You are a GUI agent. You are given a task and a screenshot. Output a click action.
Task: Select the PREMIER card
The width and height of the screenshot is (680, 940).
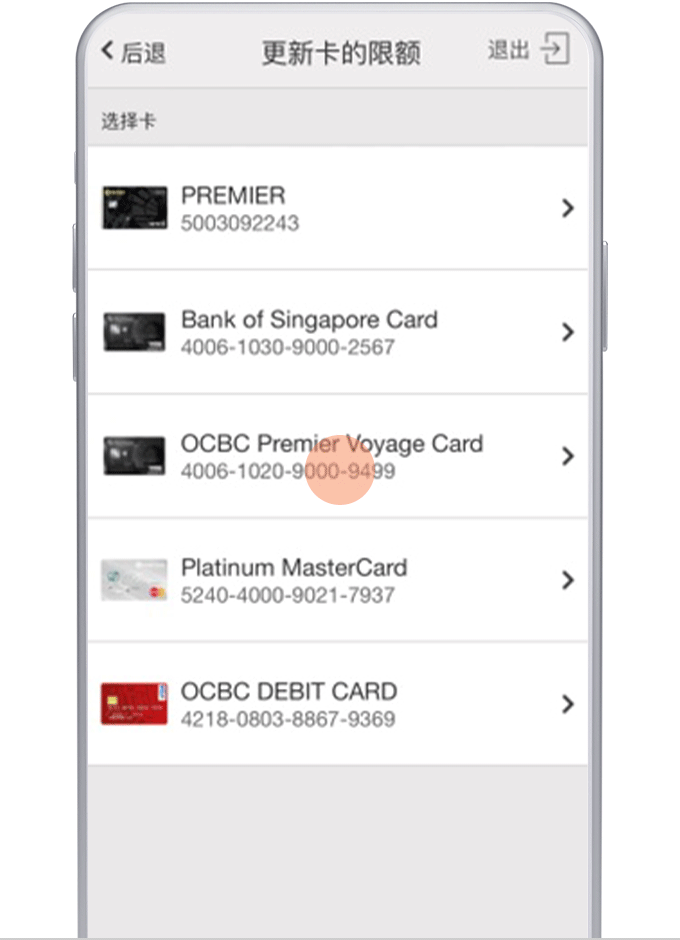[x=337, y=208]
